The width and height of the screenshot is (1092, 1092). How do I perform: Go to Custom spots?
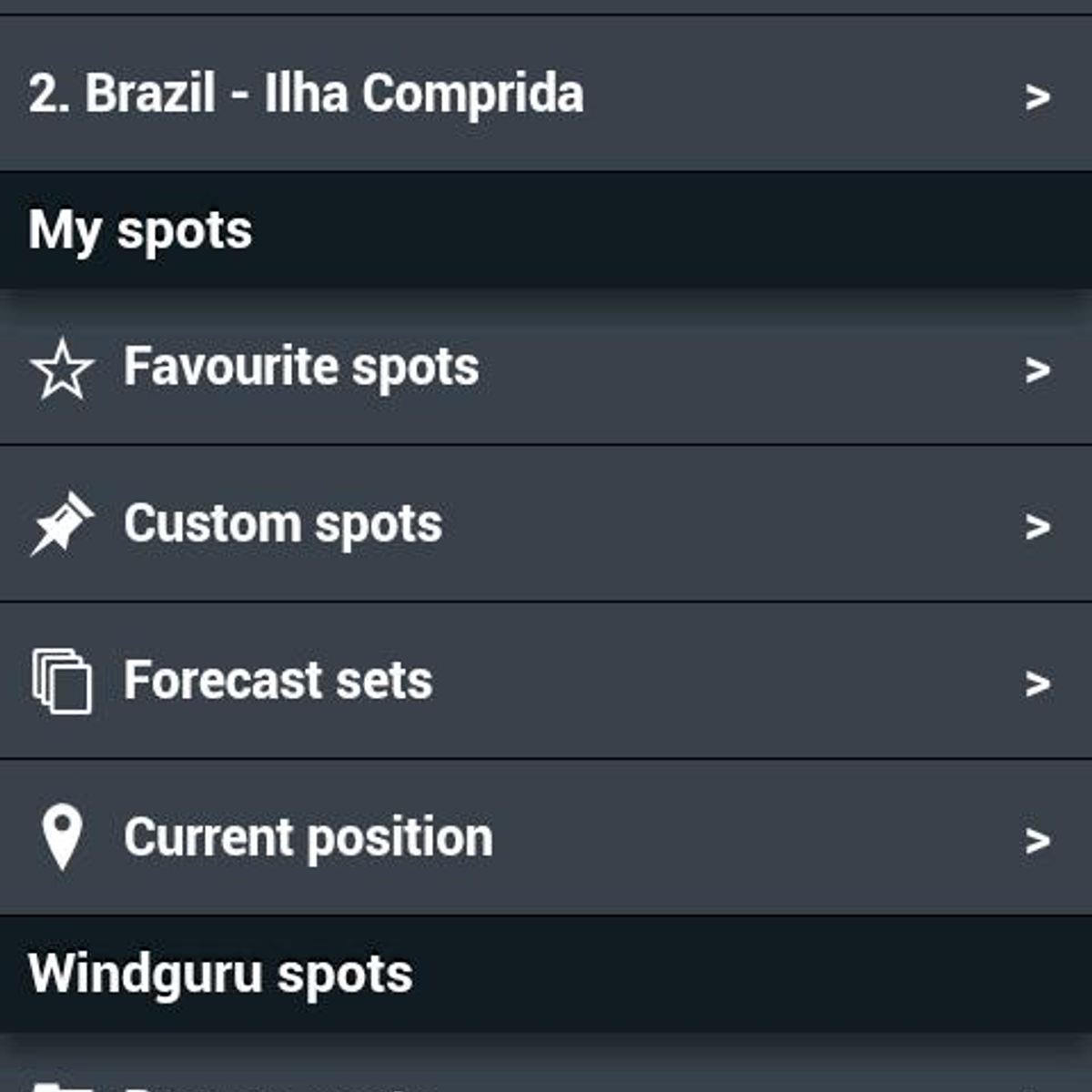[546, 524]
